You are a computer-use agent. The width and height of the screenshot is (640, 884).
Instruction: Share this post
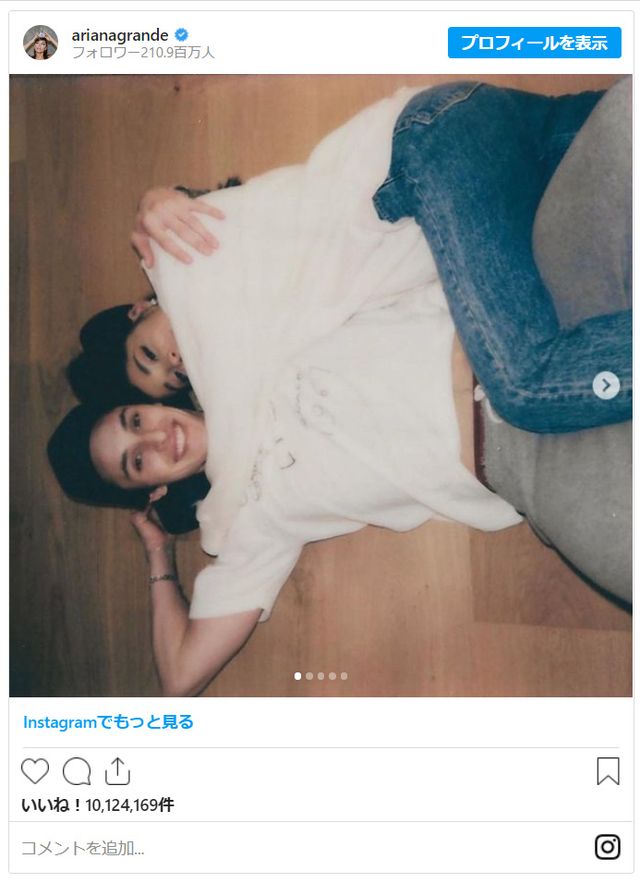118,771
